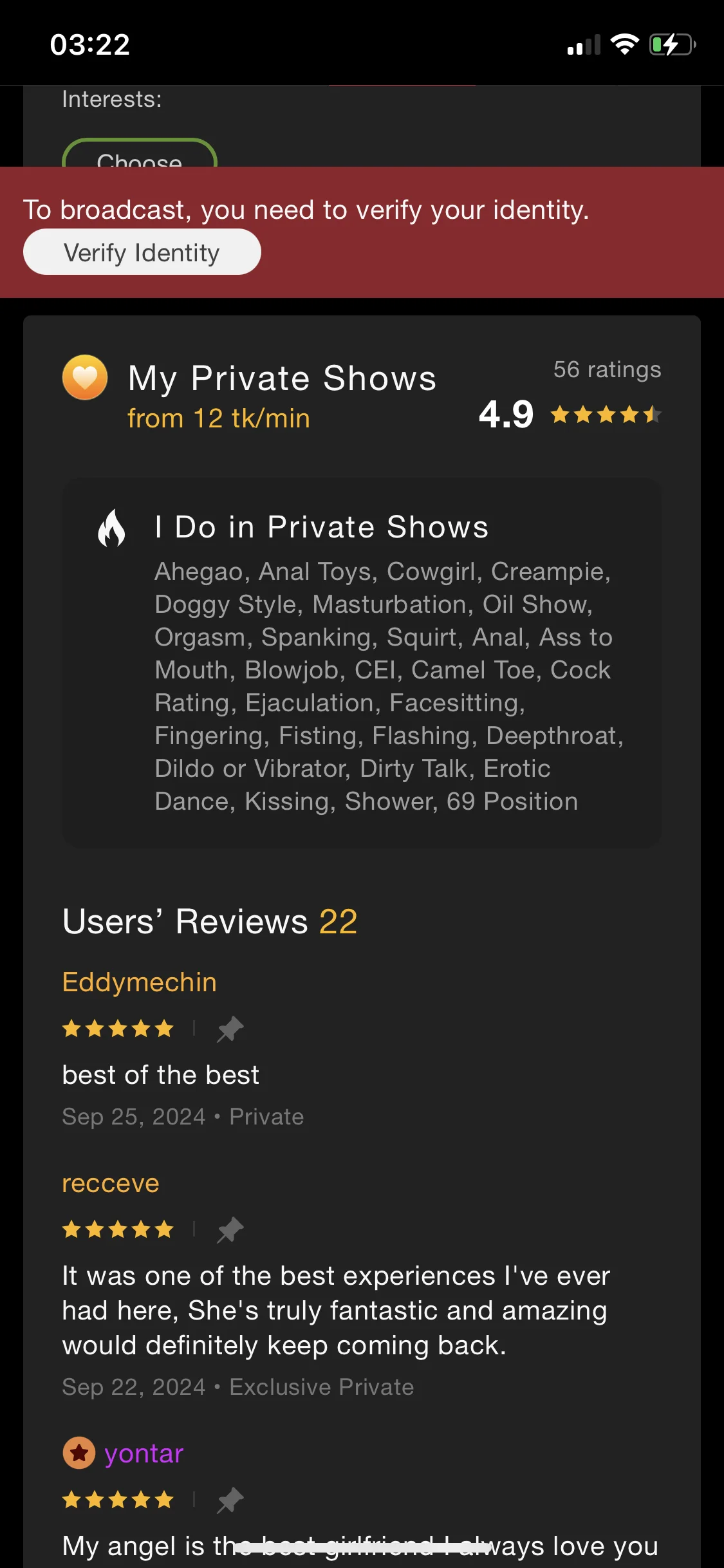Tap the Verify Identity button

pos(142,252)
